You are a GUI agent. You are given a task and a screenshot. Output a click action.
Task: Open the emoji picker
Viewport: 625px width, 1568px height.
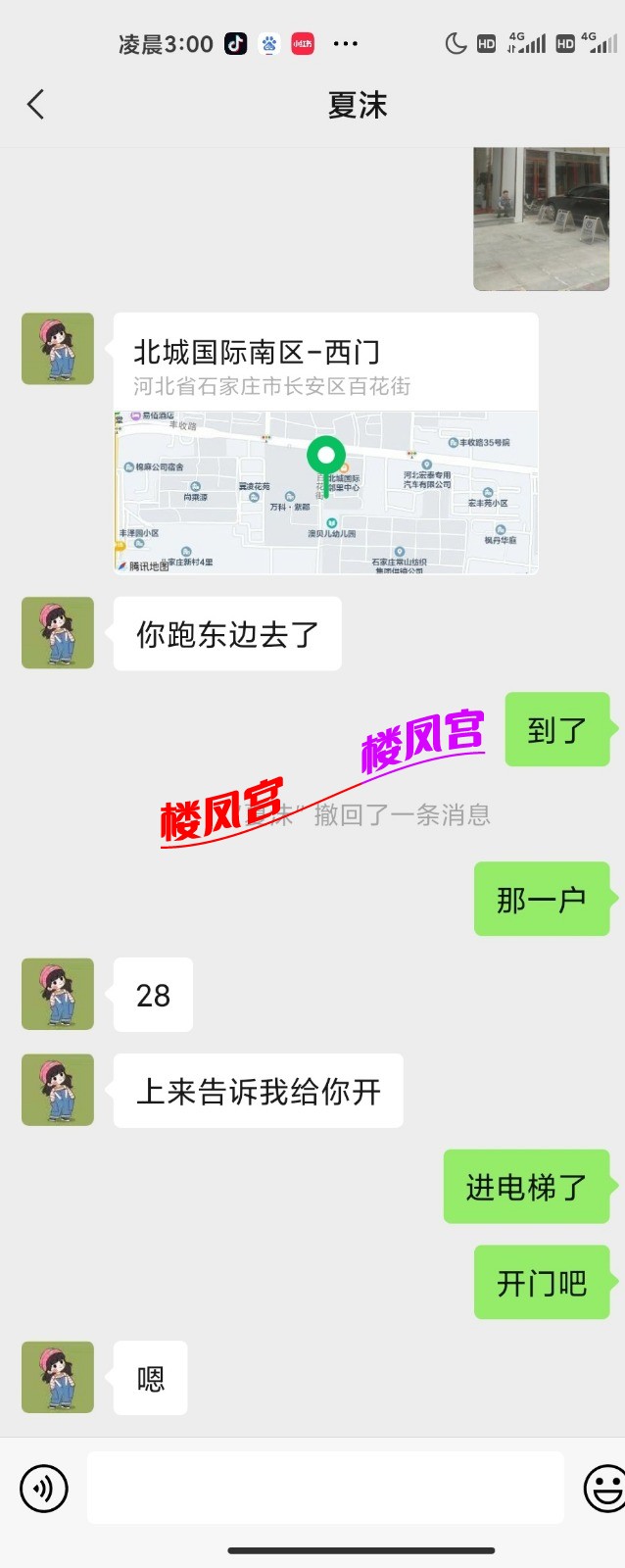pos(603,1488)
